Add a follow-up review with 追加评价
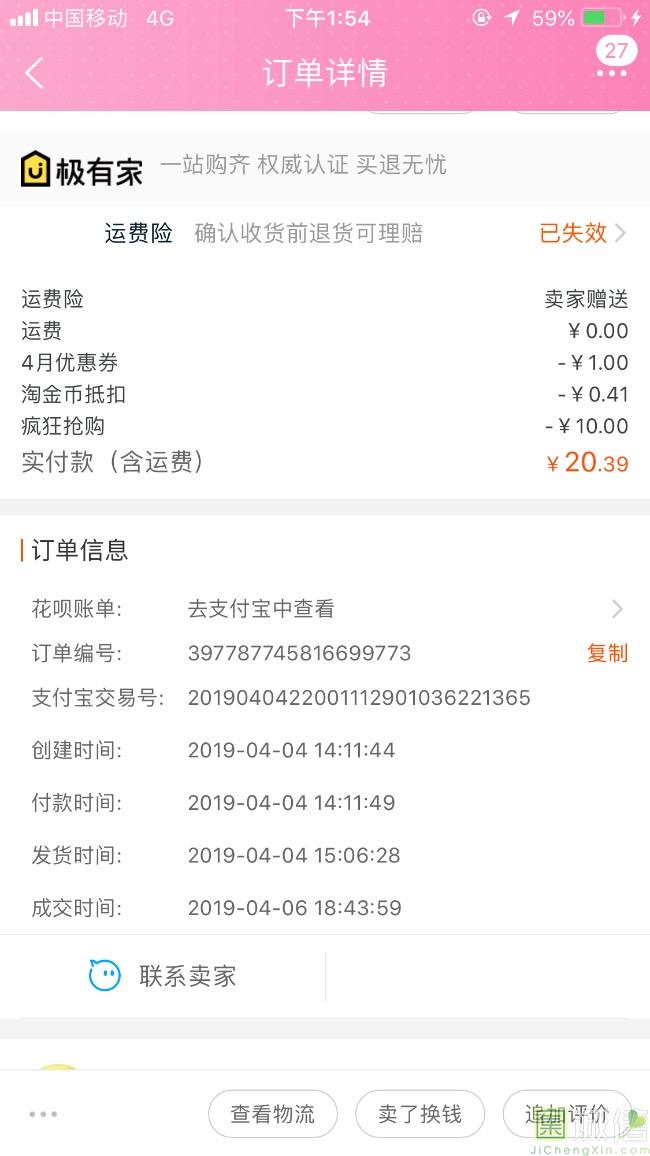650x1156 pixels. (567, 1114)
